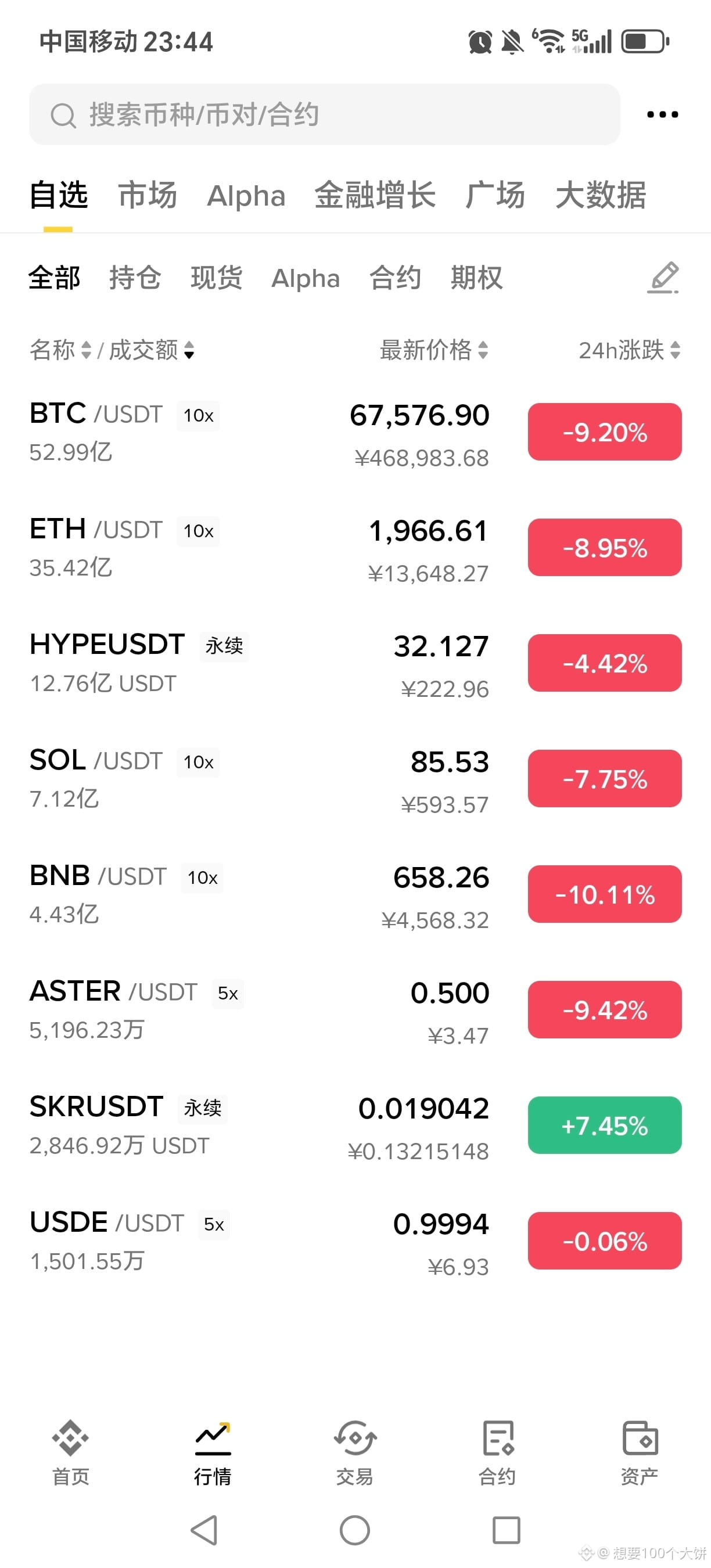Open the HYPEUSDT perpetual row

[355, 663]
